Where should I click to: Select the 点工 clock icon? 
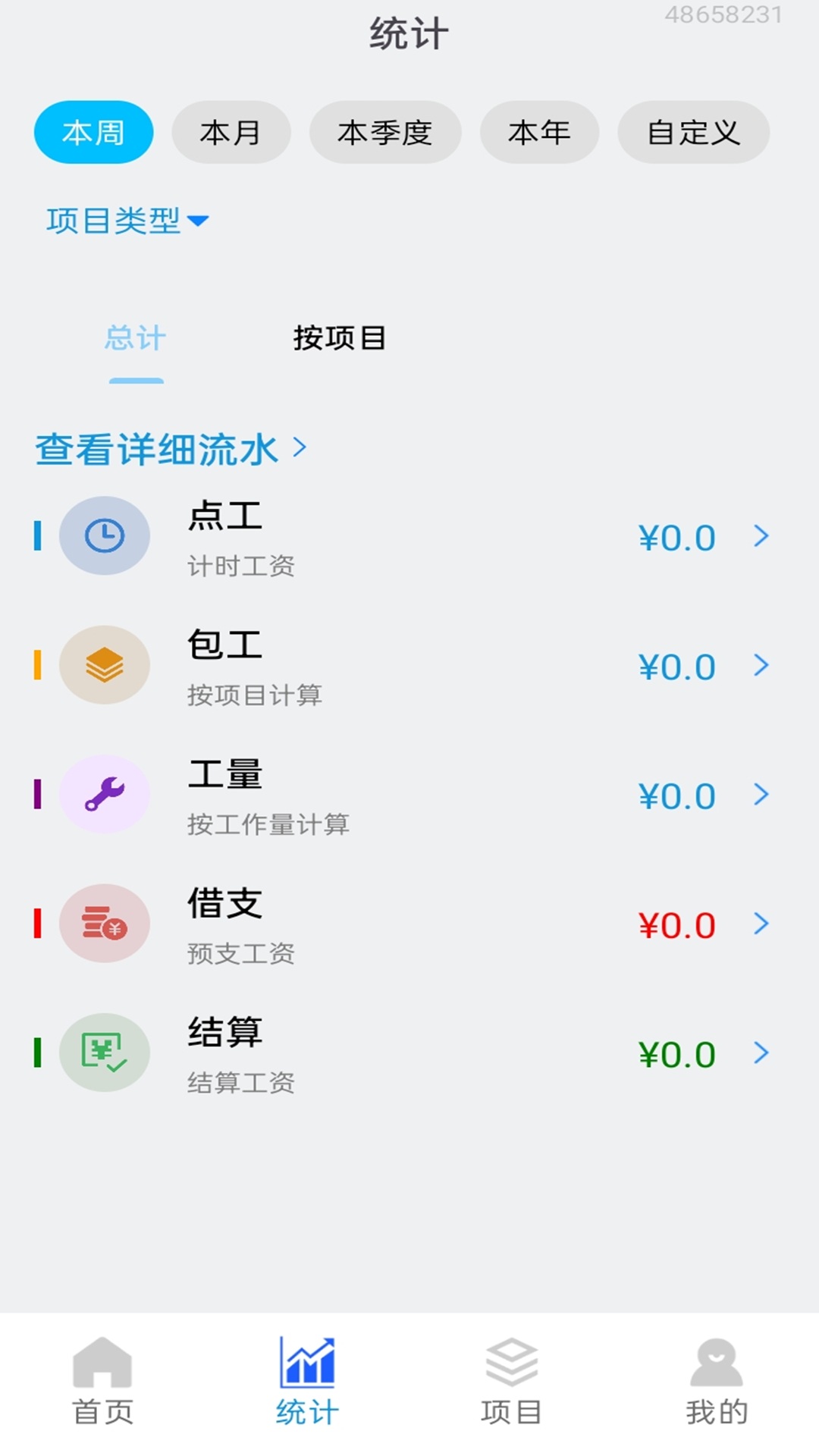(105, 535)
